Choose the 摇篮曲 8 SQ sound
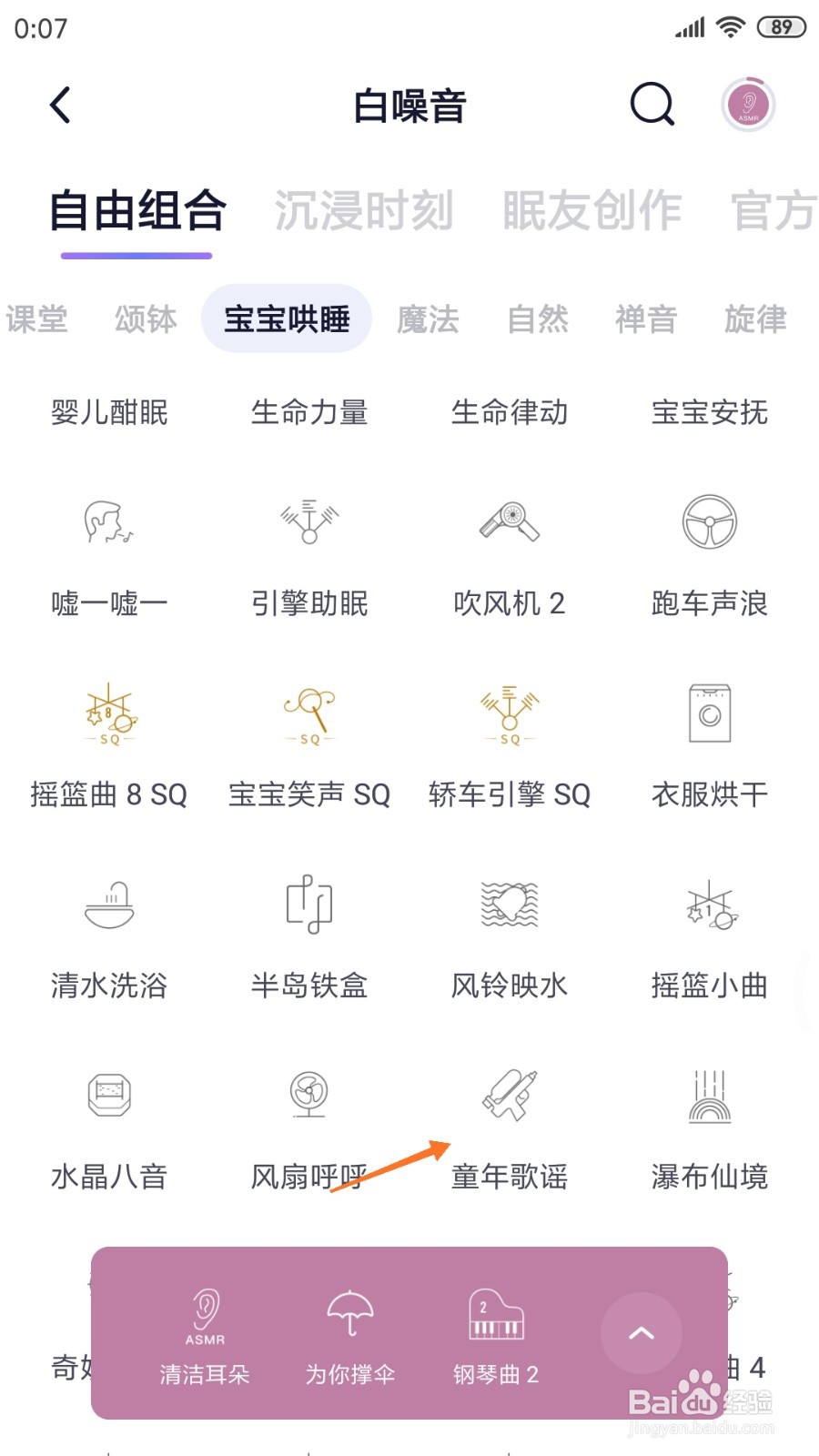 click(109, 748)
